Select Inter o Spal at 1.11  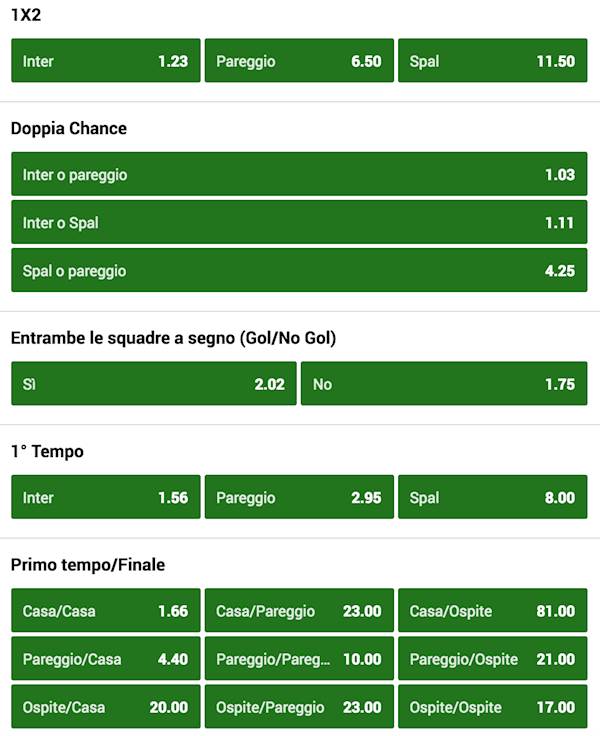coord(299,223)
